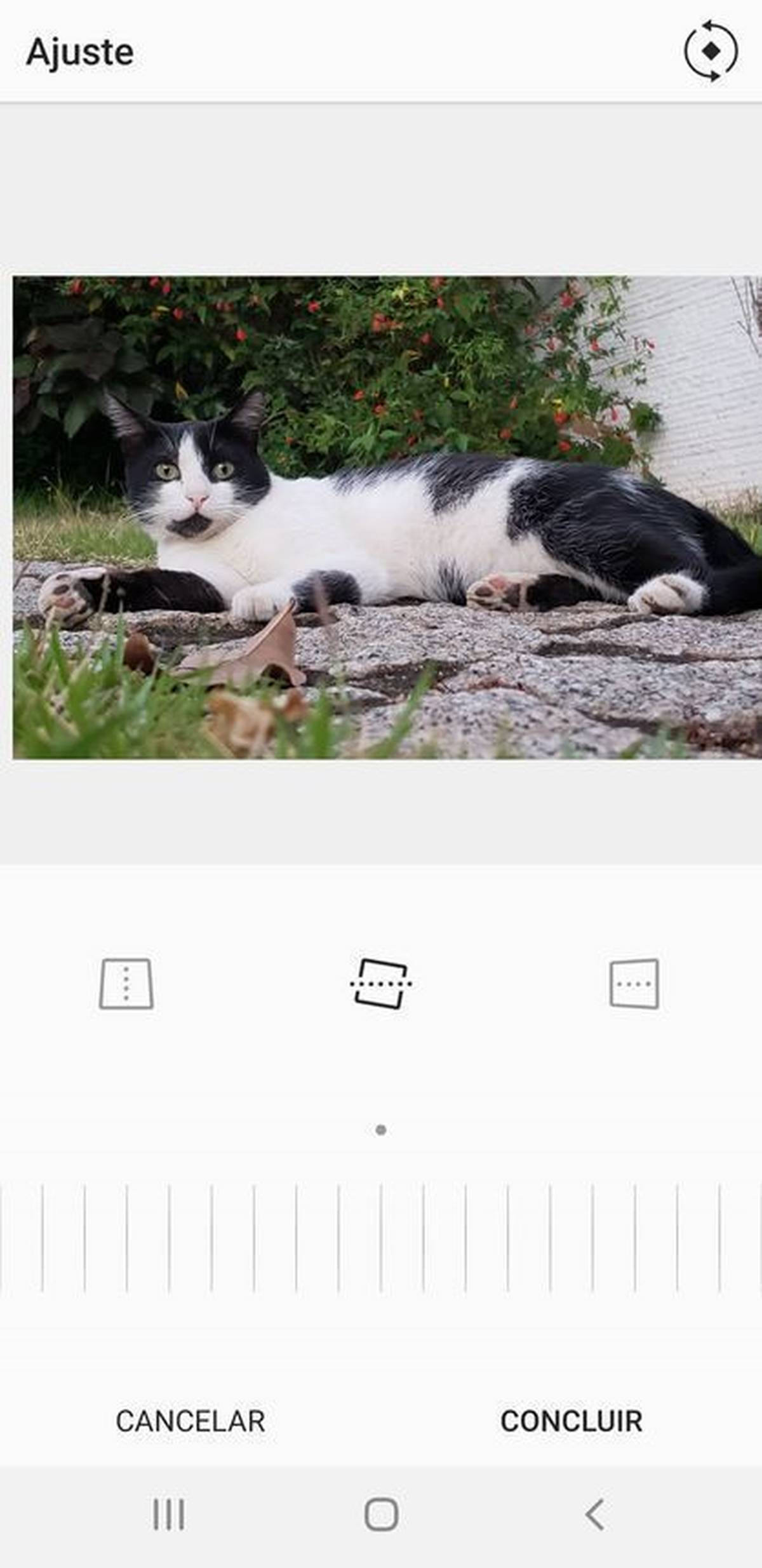This screenshot has height=1568, width=762.
Task: Open recent apps from navigation bar
Action: click(x=169, y=1515)
